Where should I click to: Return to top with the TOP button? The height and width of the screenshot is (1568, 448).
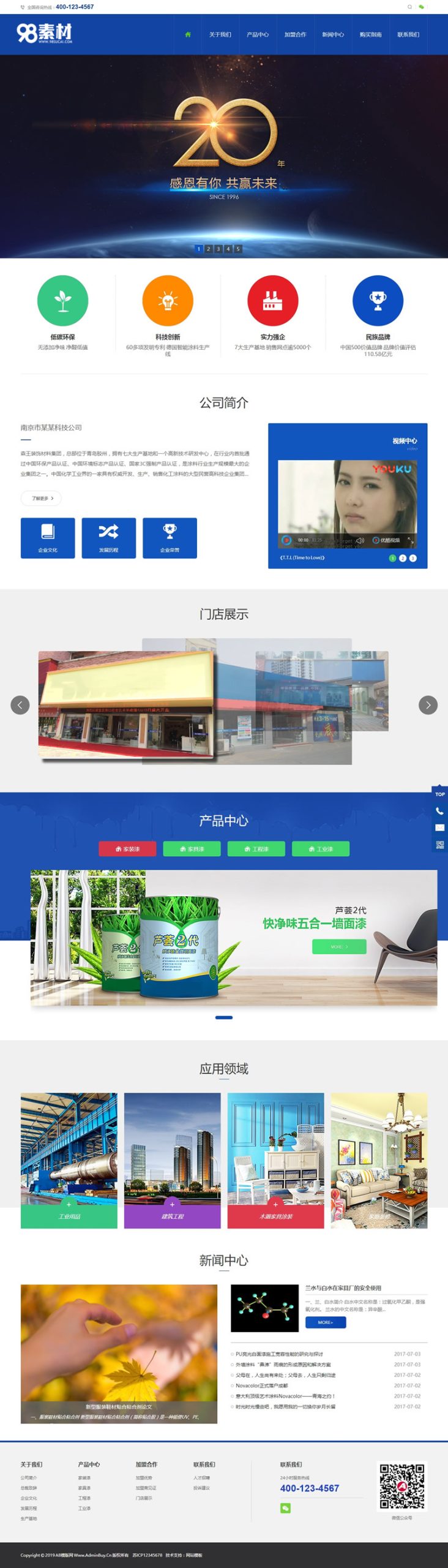(x=439, y=794)
